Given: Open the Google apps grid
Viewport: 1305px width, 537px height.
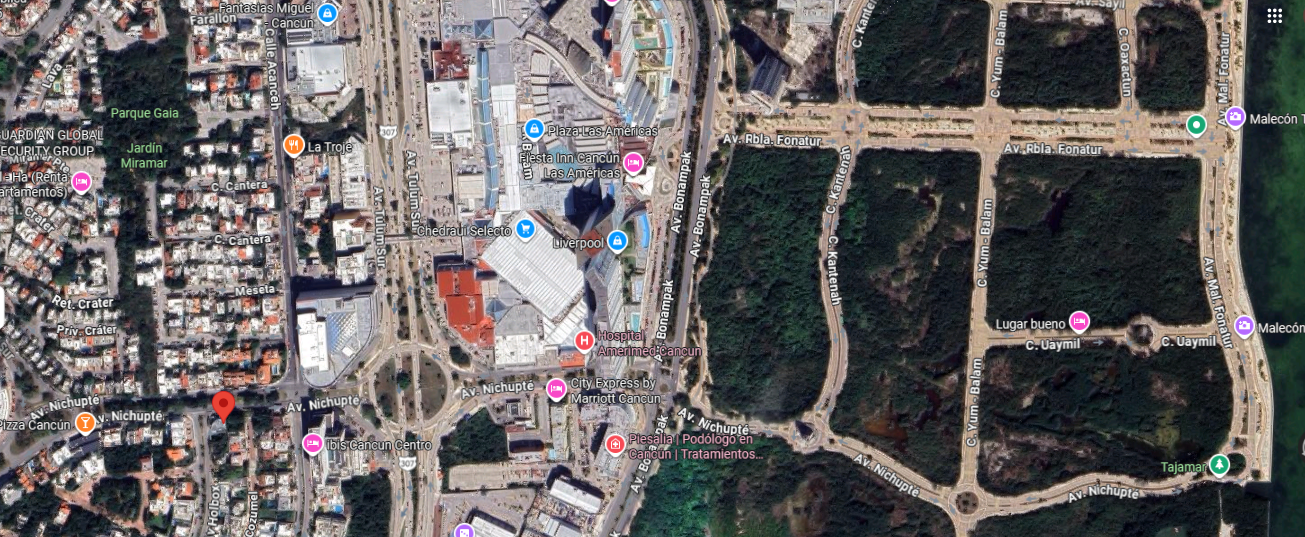Looking at the screenshot, I should coord(1274,16).
